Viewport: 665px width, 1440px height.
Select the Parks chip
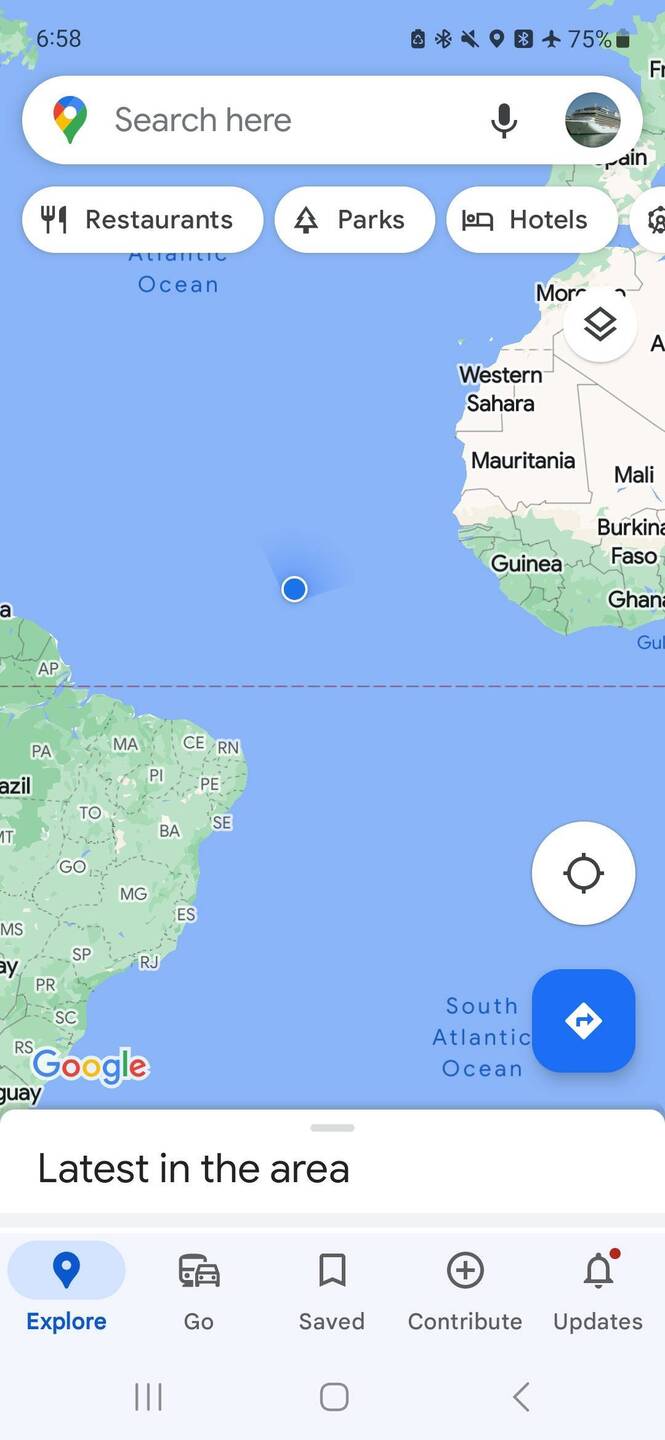tap(354, 219)
